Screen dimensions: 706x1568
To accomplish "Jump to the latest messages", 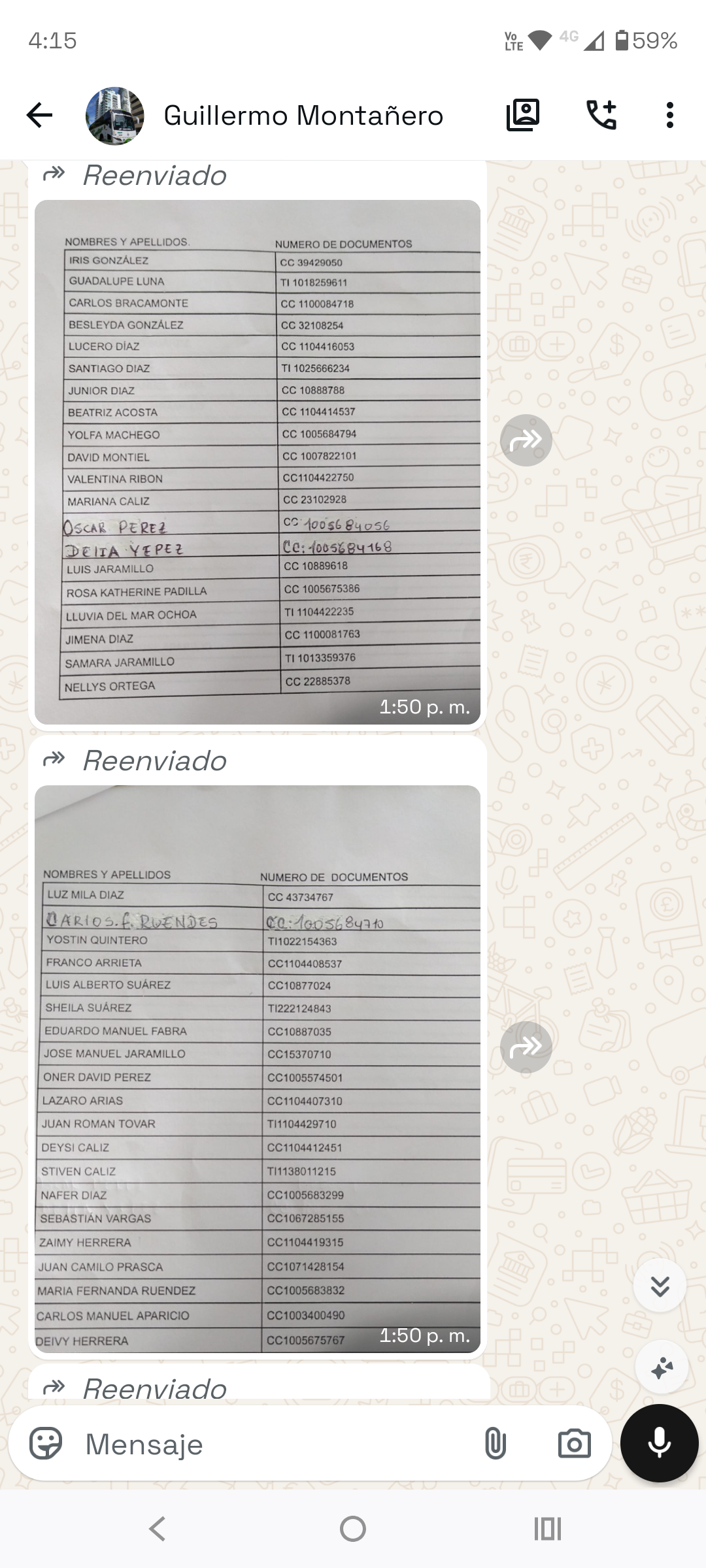I will (660, 1285).
